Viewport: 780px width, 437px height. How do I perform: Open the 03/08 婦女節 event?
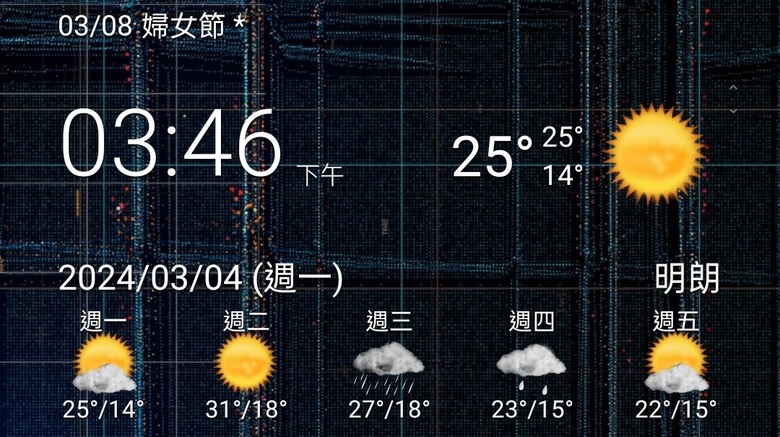(x=152, y=25)
